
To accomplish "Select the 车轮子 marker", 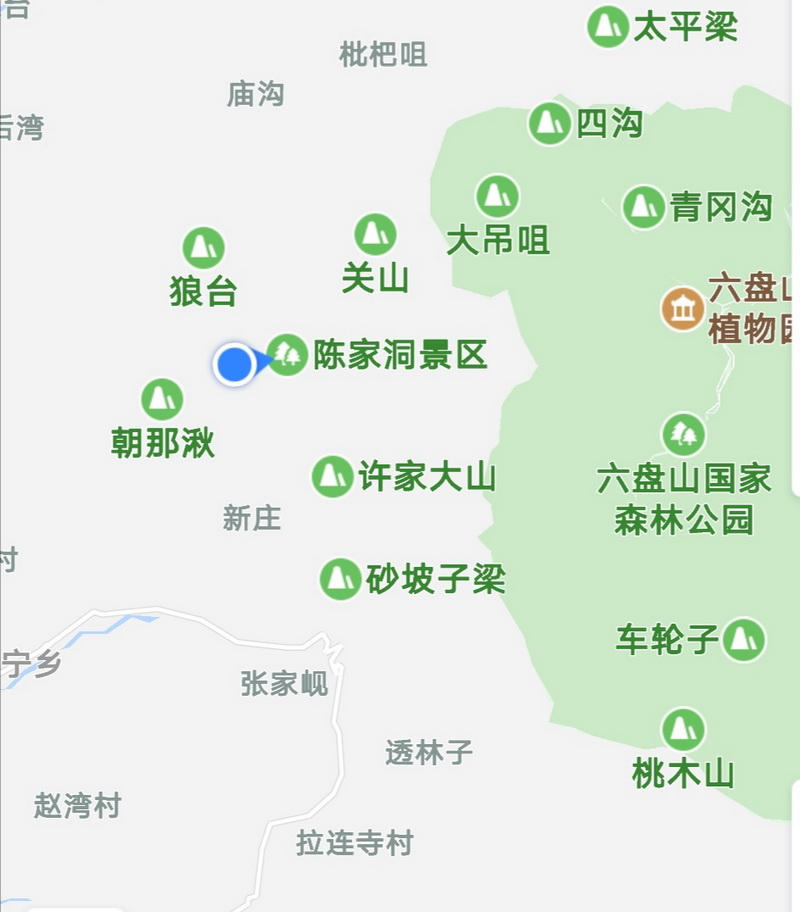I will [x=744, y=639].
